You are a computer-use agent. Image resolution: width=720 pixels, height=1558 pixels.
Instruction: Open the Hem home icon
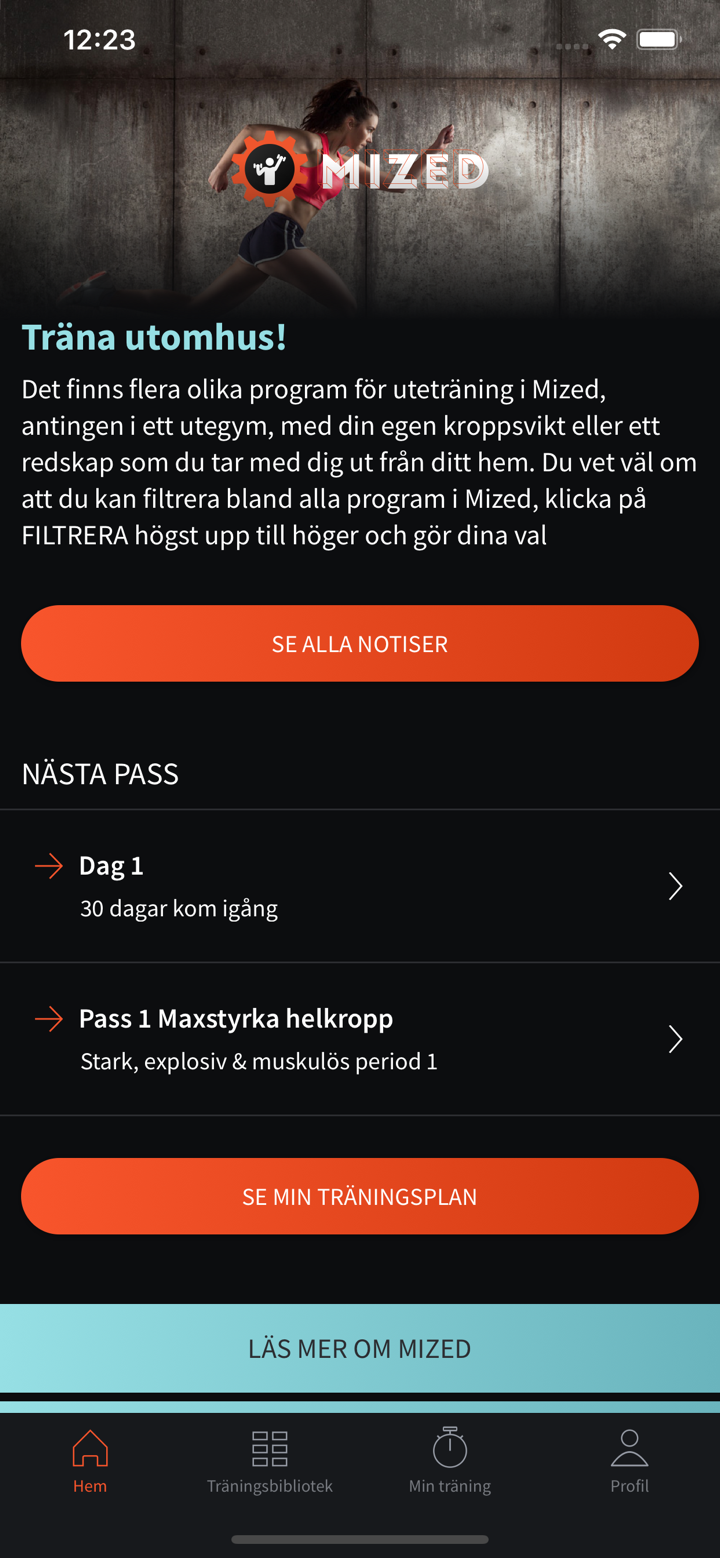point(89,1447)
